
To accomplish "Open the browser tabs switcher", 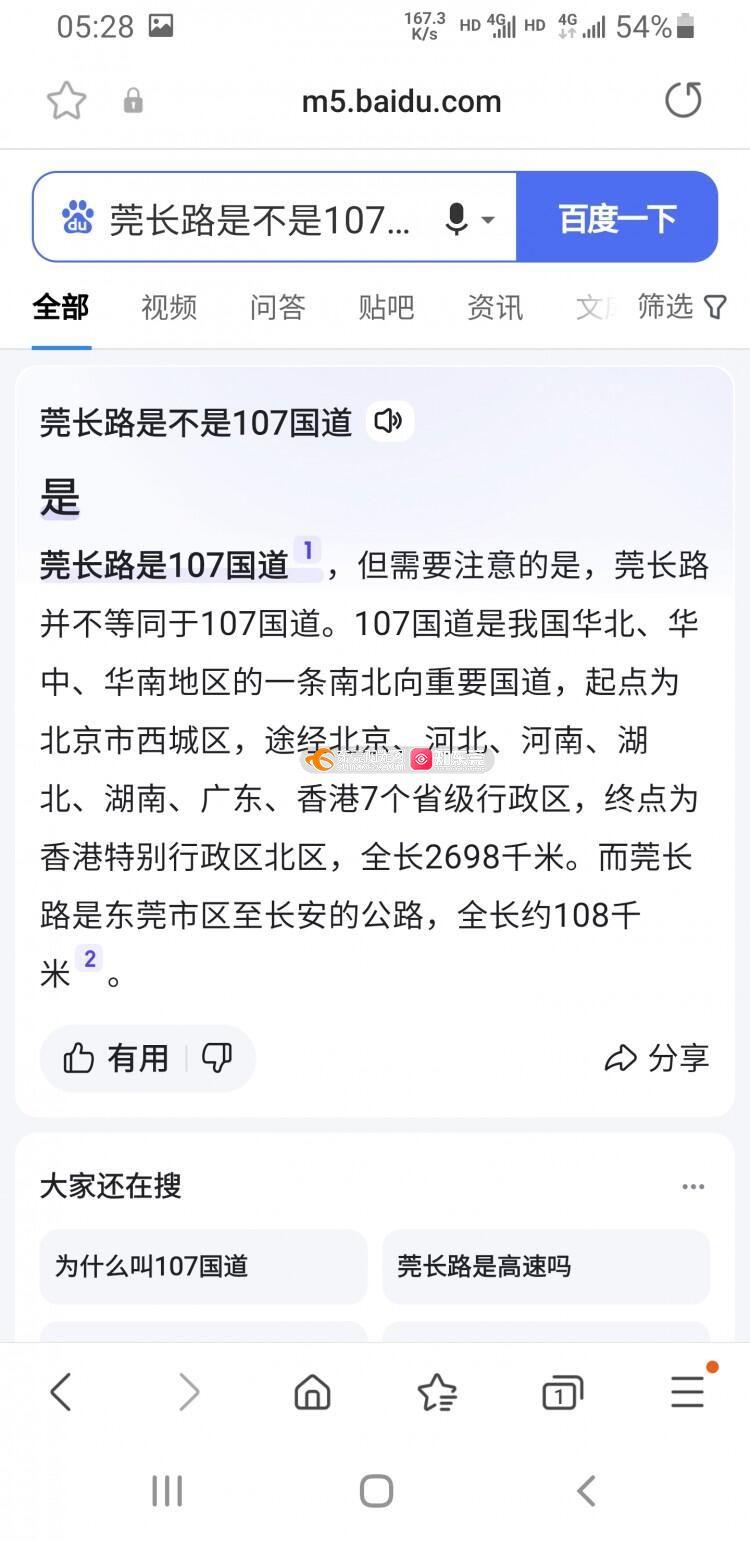I will (562, 1393).
